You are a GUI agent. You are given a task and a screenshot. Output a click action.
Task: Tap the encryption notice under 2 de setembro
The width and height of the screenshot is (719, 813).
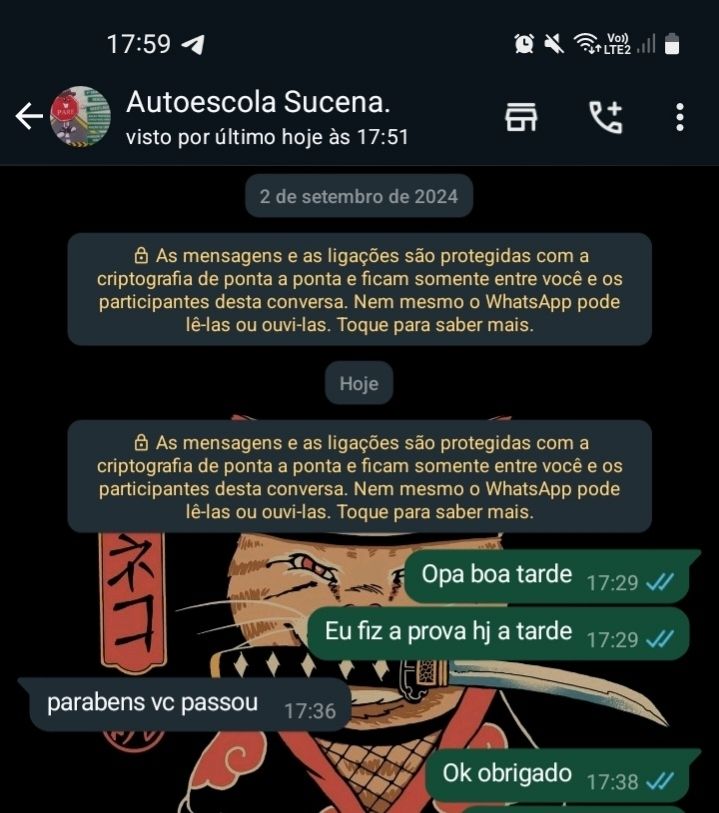(359, 289)
